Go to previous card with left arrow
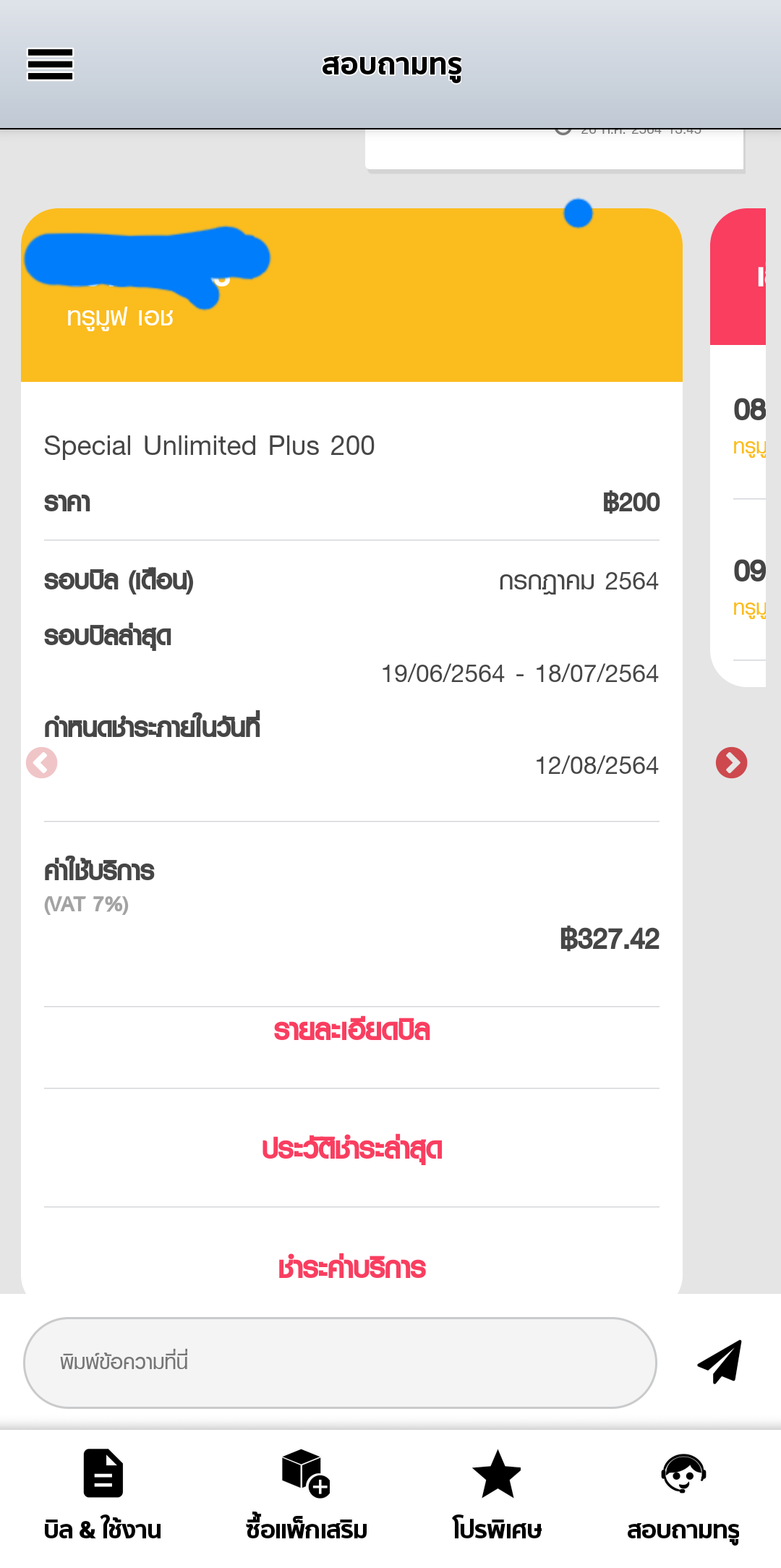781x1568 pixels. pos(41,762)
